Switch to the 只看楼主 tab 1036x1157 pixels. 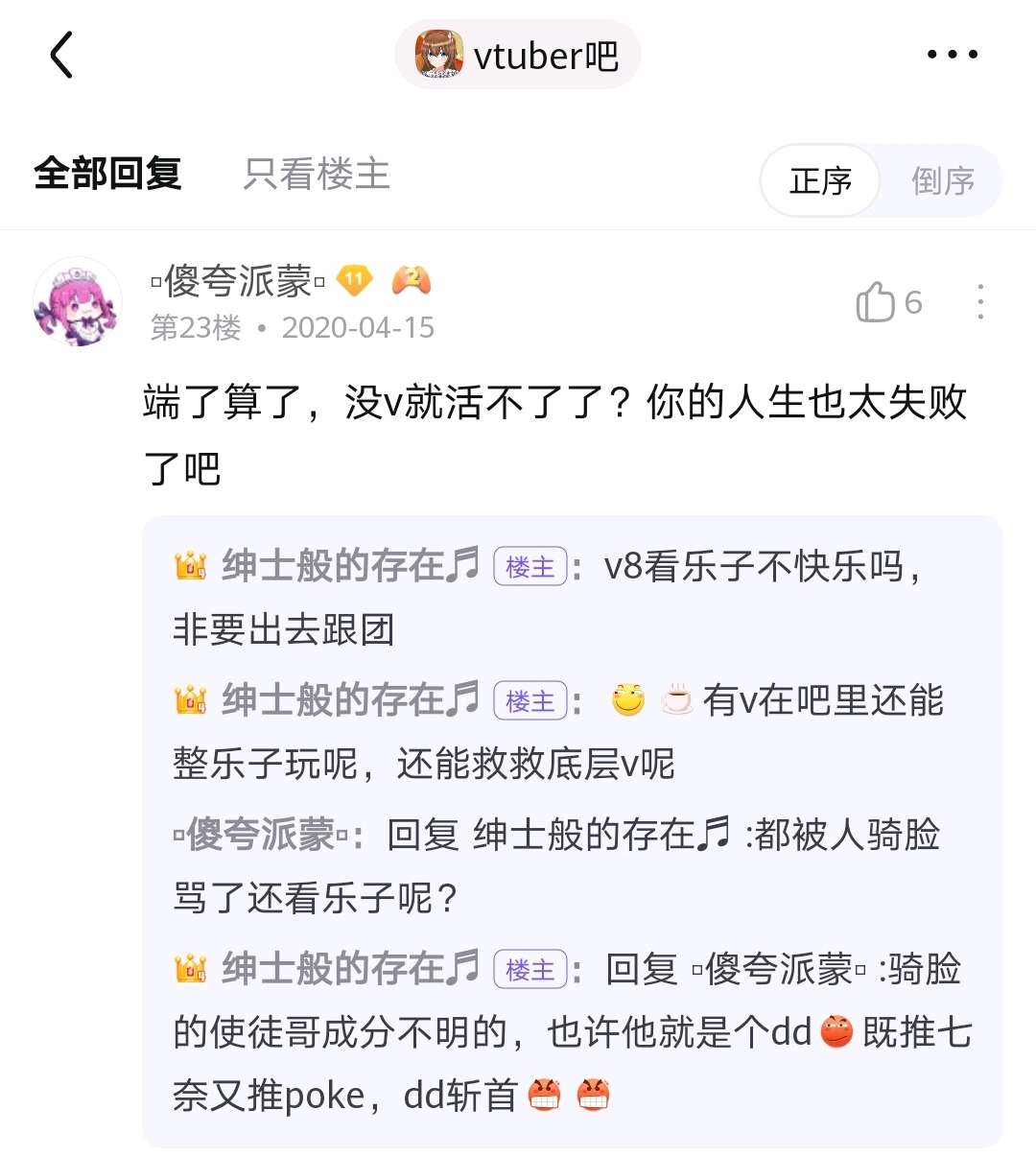pyautogui.click(x=317, y=175)
